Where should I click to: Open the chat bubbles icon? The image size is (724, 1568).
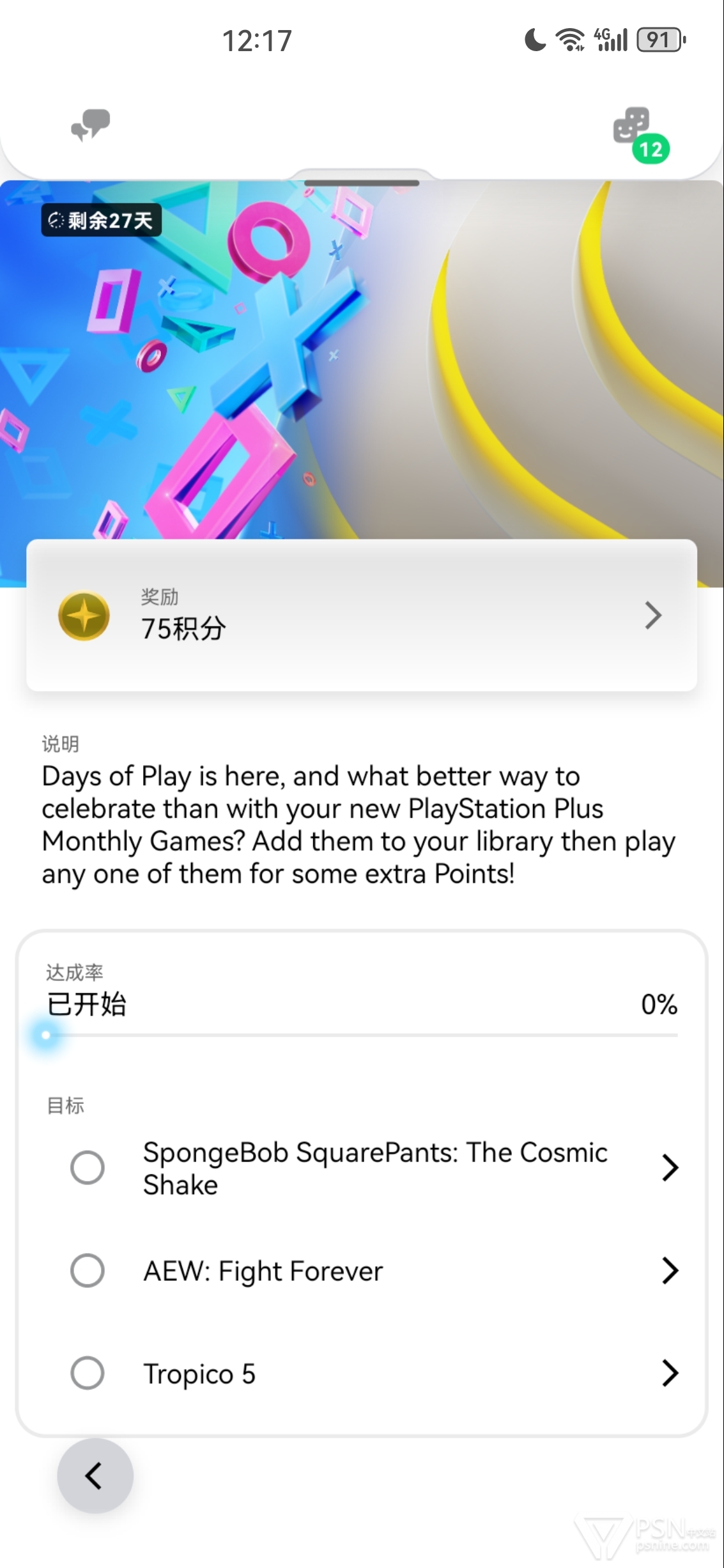point(90,125)
